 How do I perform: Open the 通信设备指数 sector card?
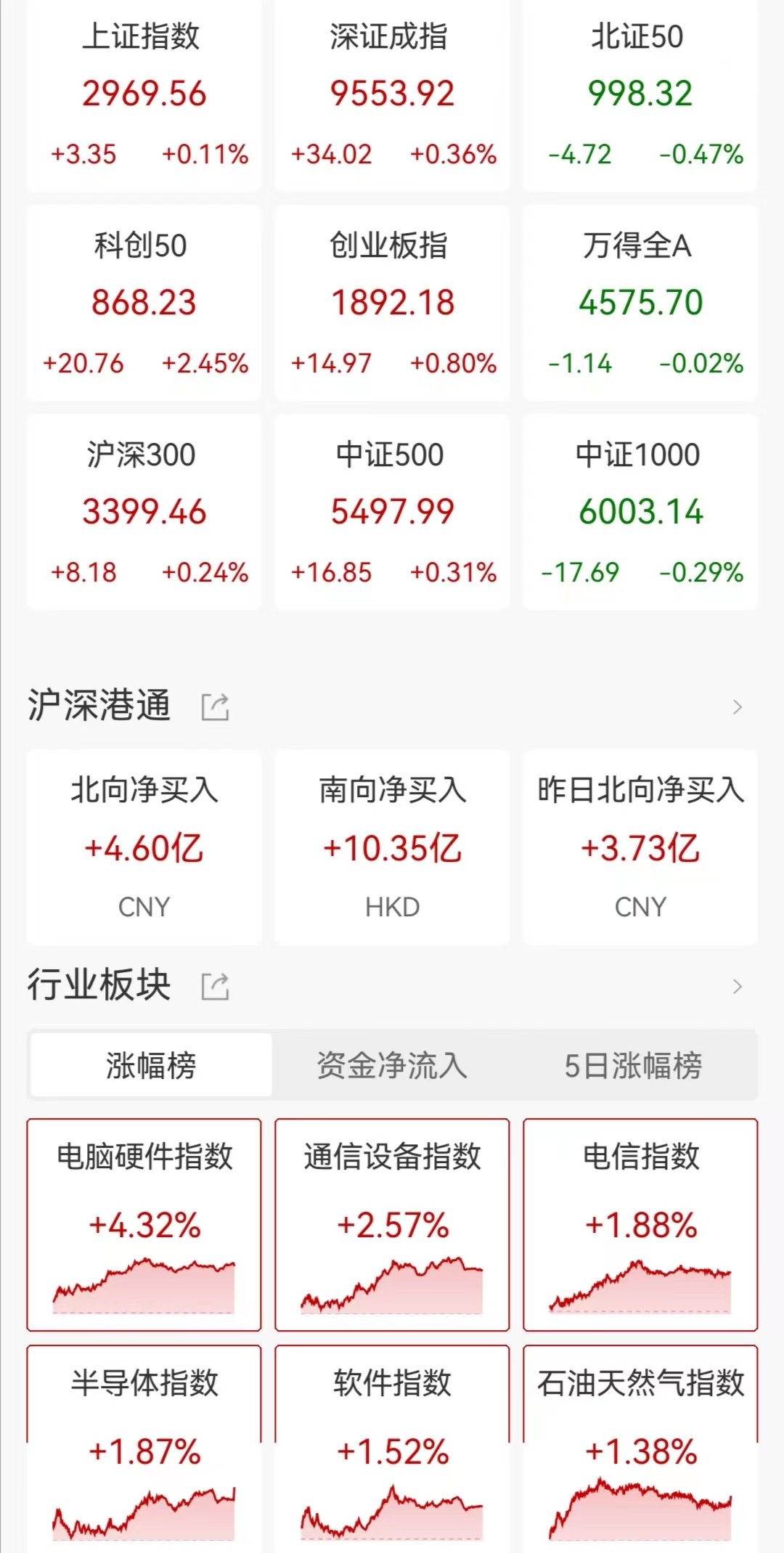392,1225
